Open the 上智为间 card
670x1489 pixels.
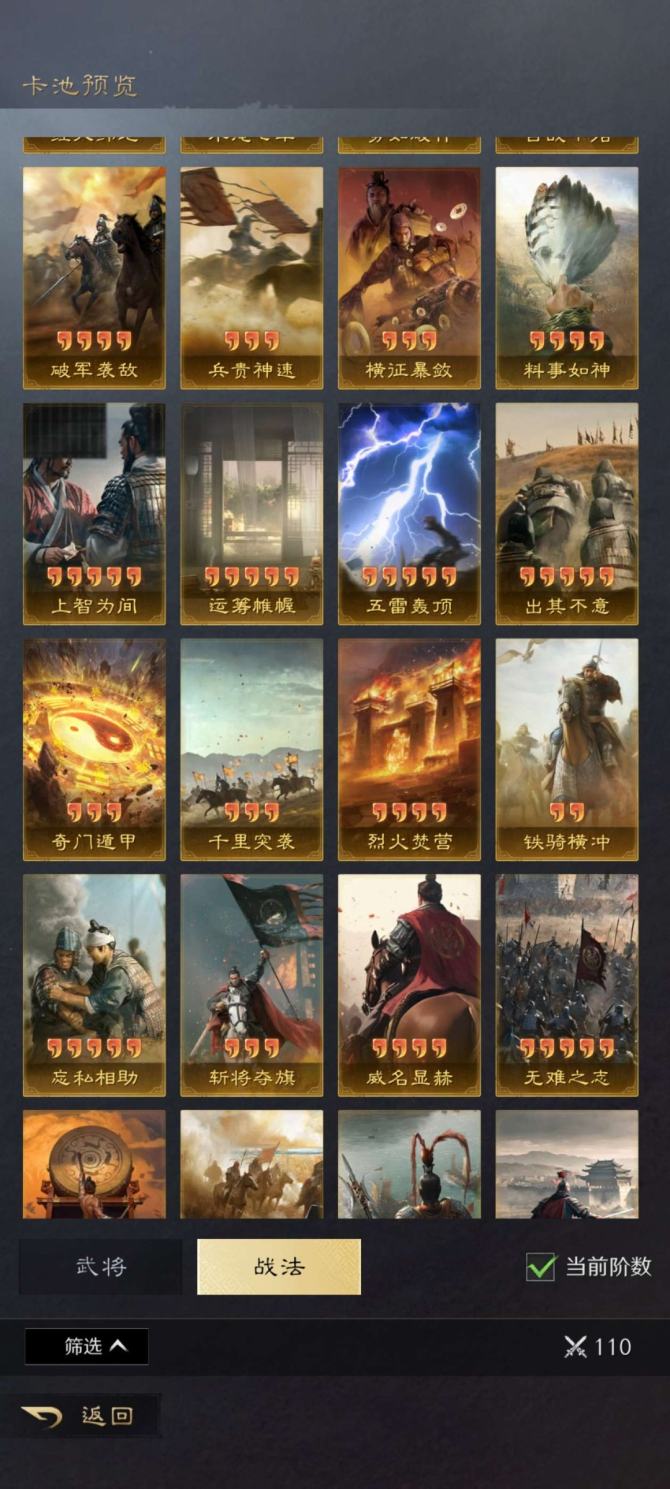(94, 513)
